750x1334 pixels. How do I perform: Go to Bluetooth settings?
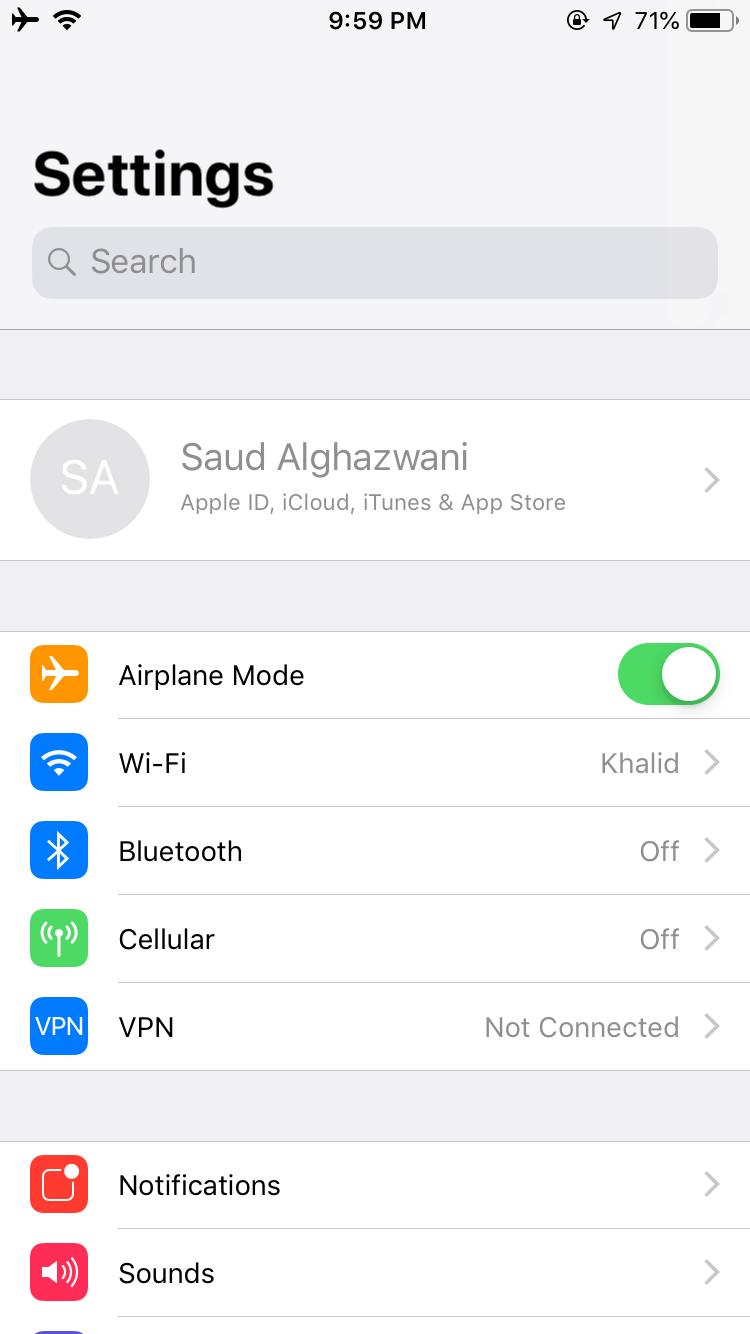coord(375,851)
